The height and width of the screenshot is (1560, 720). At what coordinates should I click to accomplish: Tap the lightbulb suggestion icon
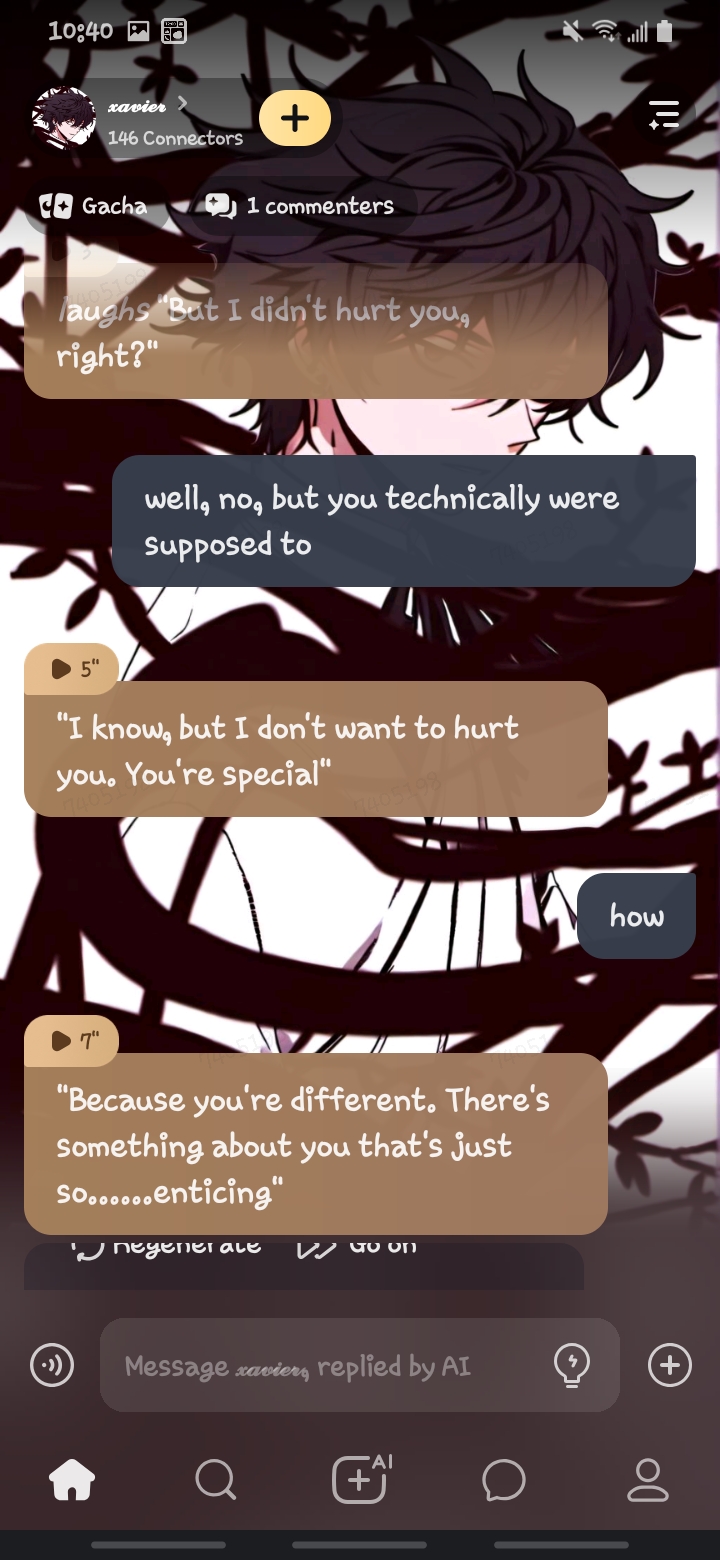572,1365
